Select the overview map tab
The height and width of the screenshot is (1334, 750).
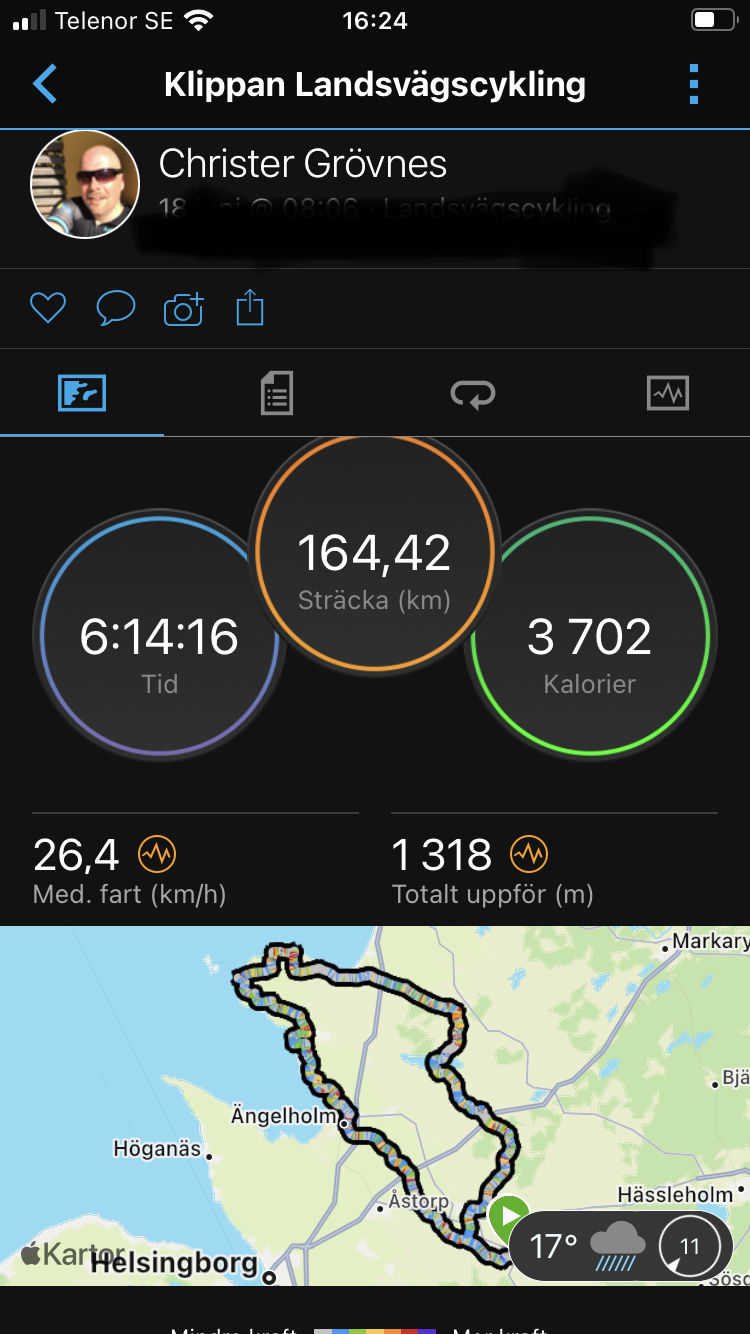pyautogui.click(x=82, y=393)
